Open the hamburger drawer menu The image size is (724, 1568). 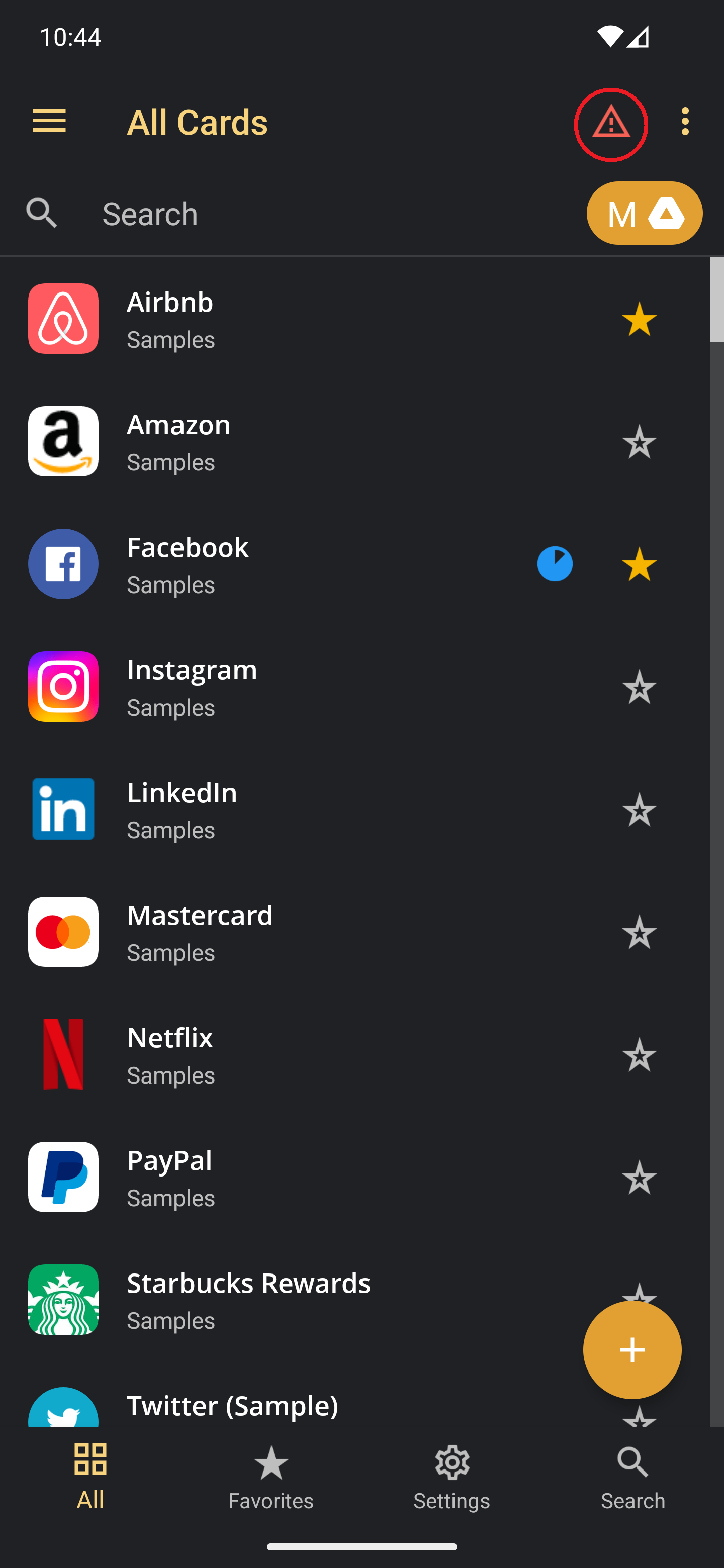pyautogui.click(x=49, y=121)
